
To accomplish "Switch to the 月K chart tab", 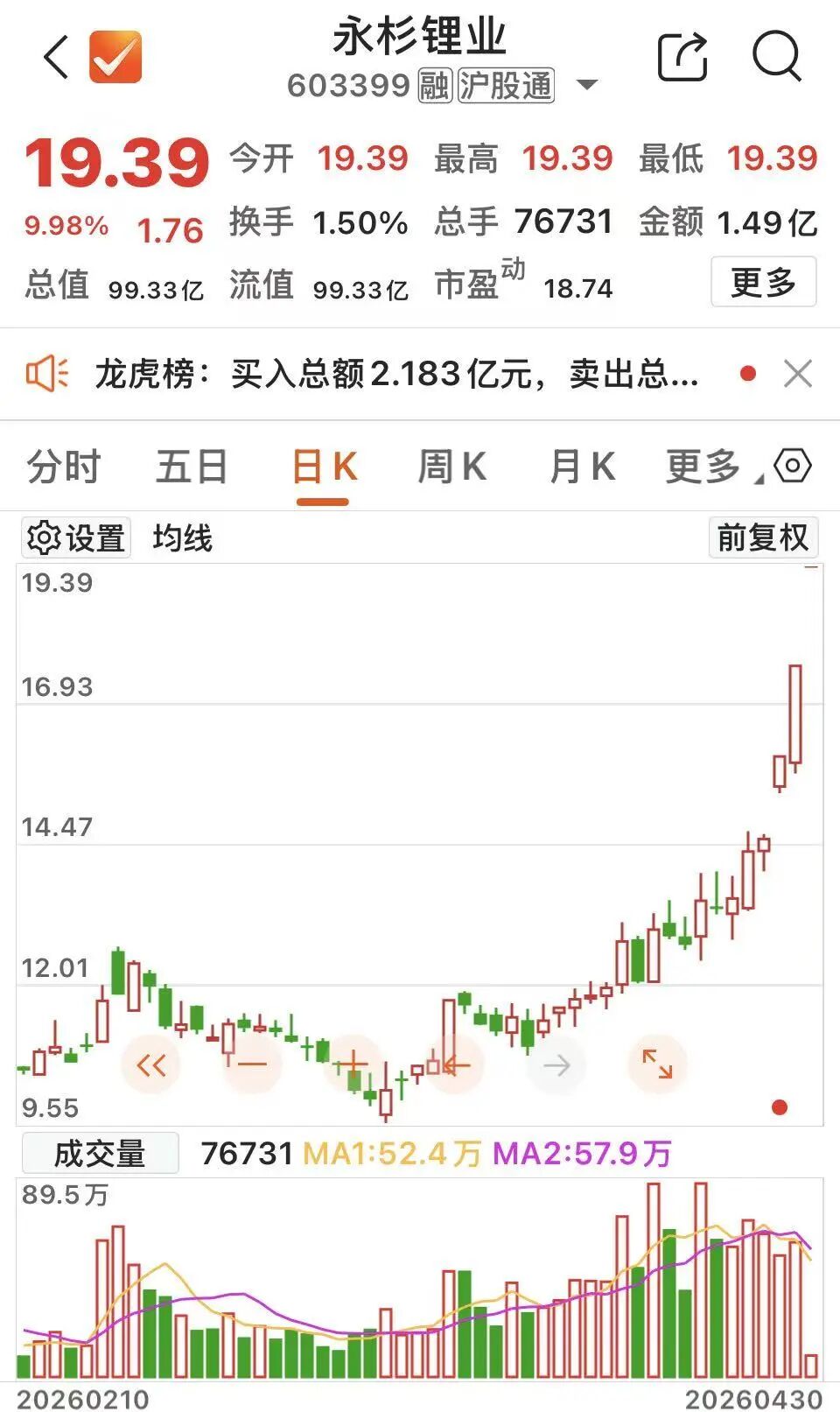I will click(x=582, y=467).
